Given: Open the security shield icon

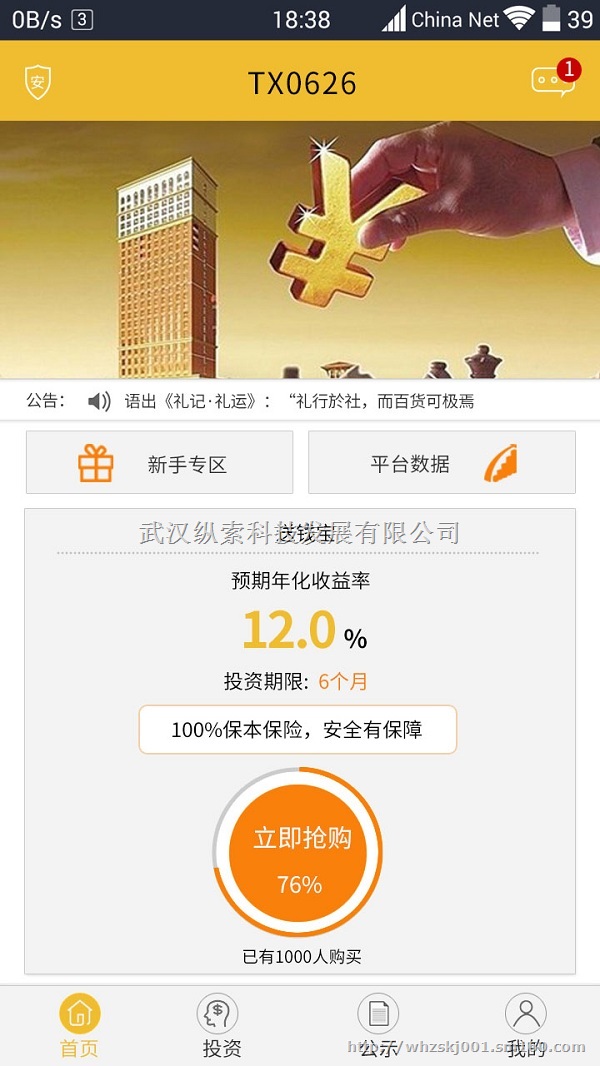Looking at the screenshot, I should [x=38, y=81].
